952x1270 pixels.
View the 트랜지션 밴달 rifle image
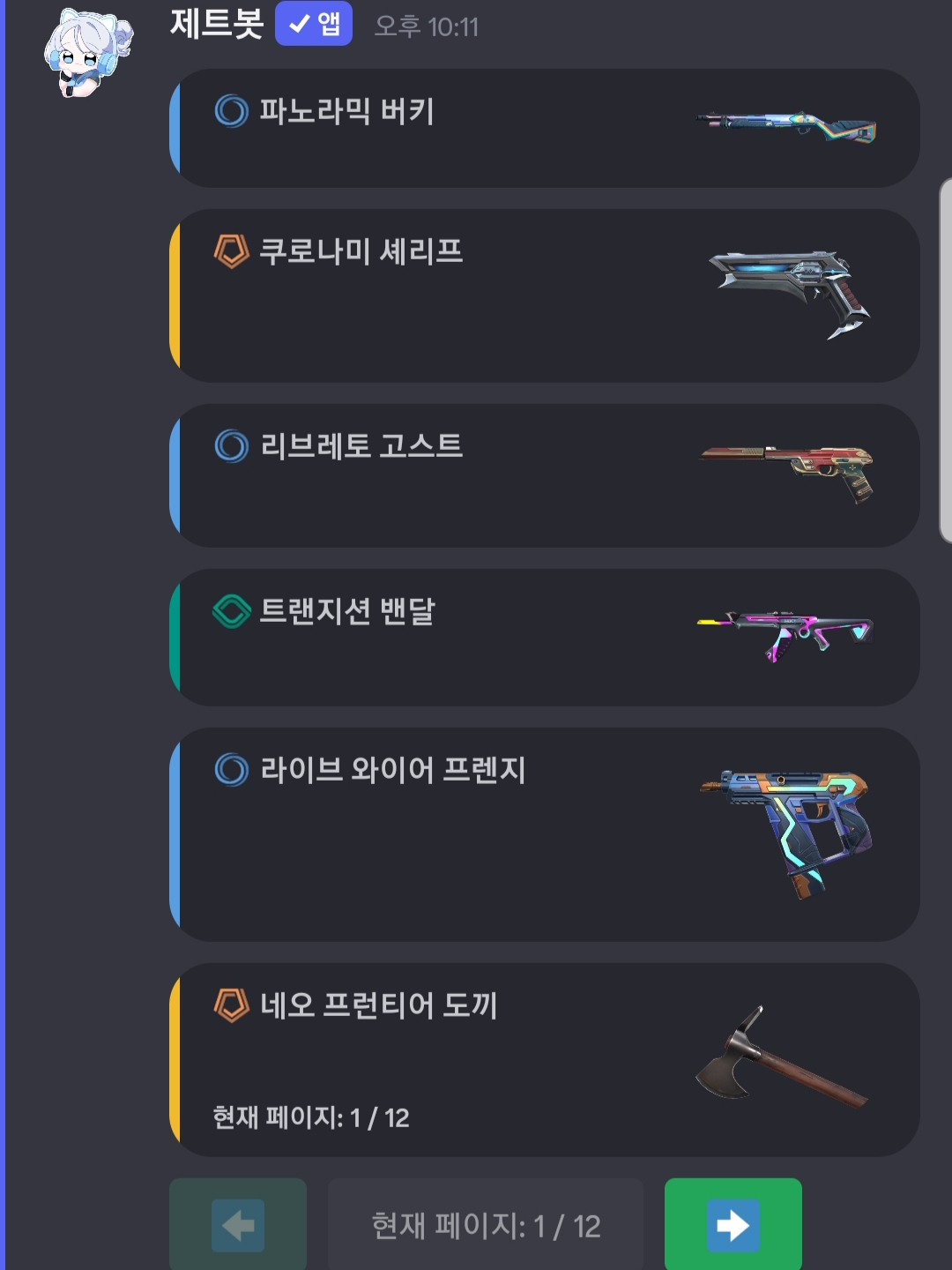click(x=785, y=635)
